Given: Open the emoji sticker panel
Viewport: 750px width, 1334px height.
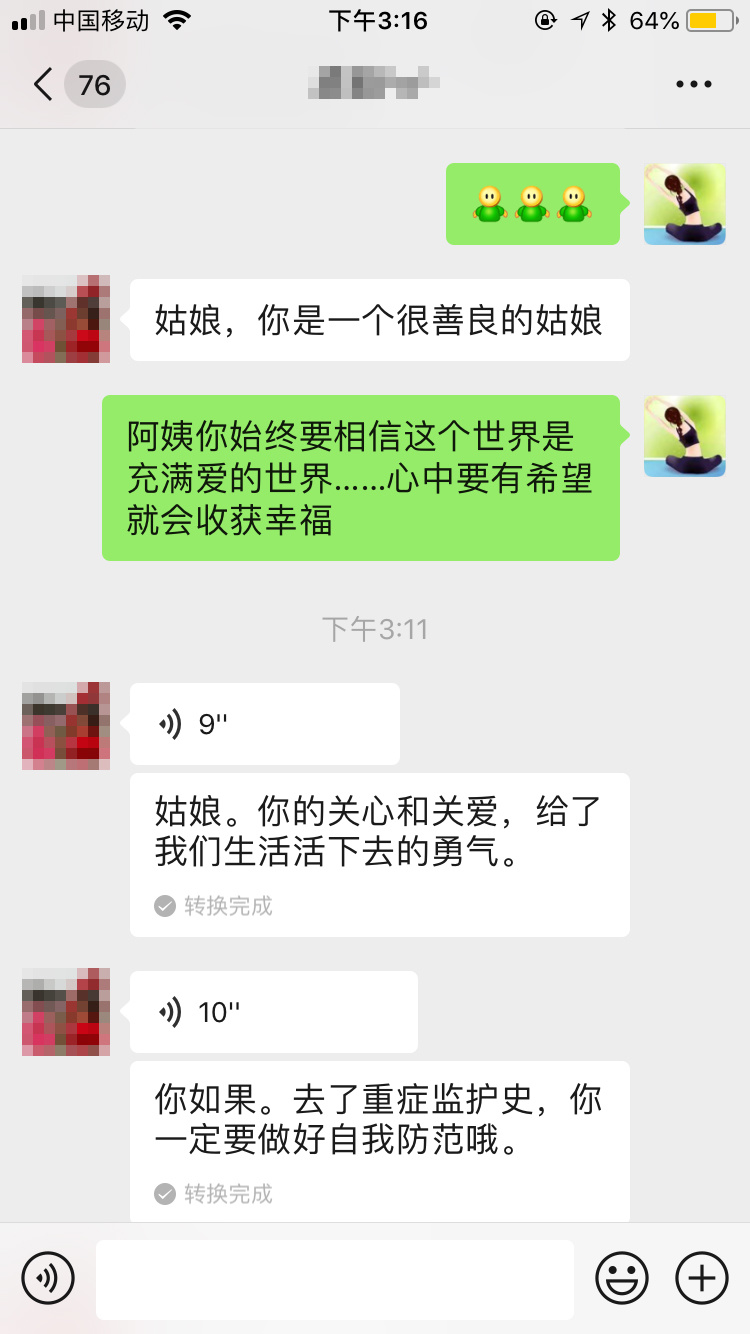Looking at the screenshot, I should (621, 1278).
